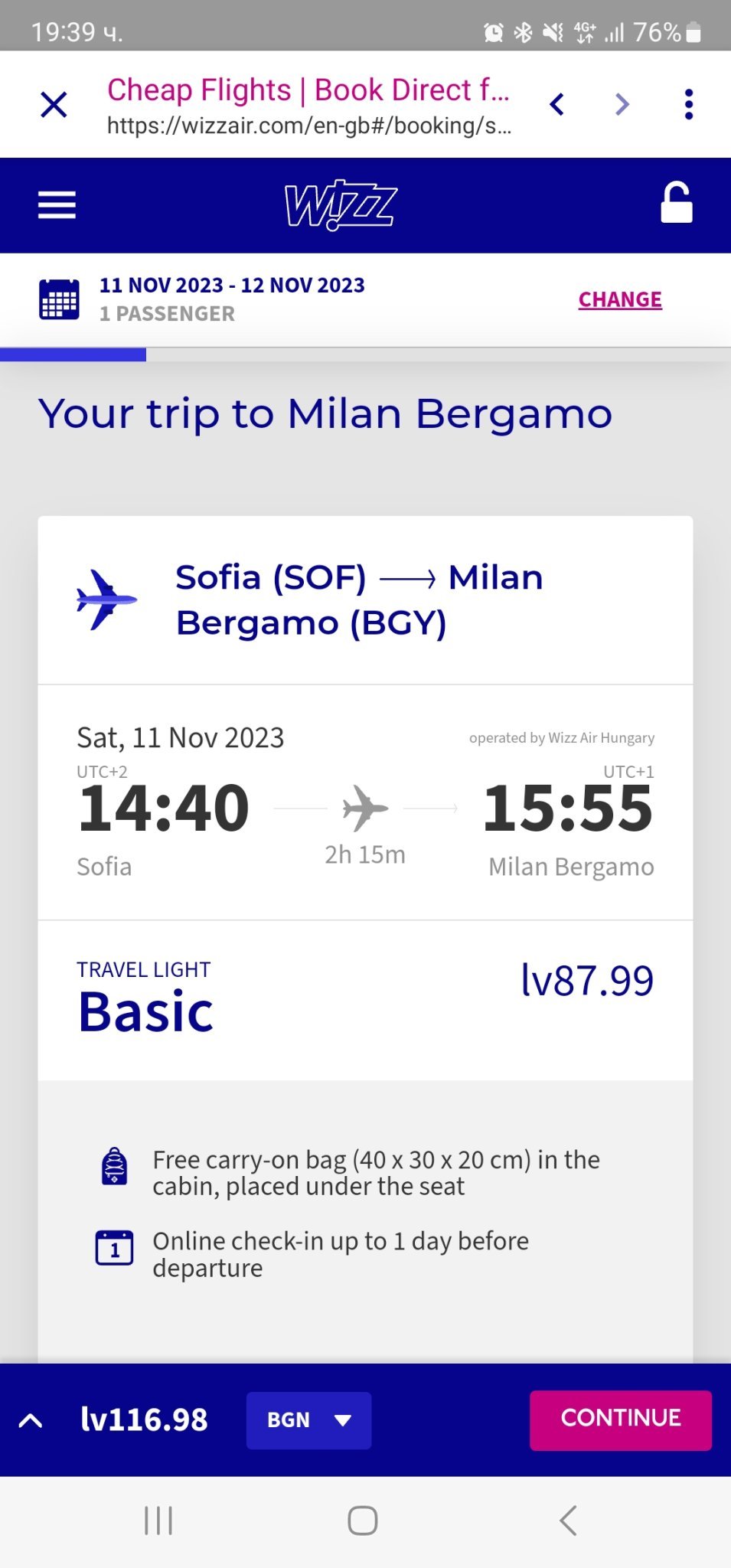The width and height of the screenshot is (731, 1568).
Task: Tap the padlock login icon
Action: [x=676, y=204]
